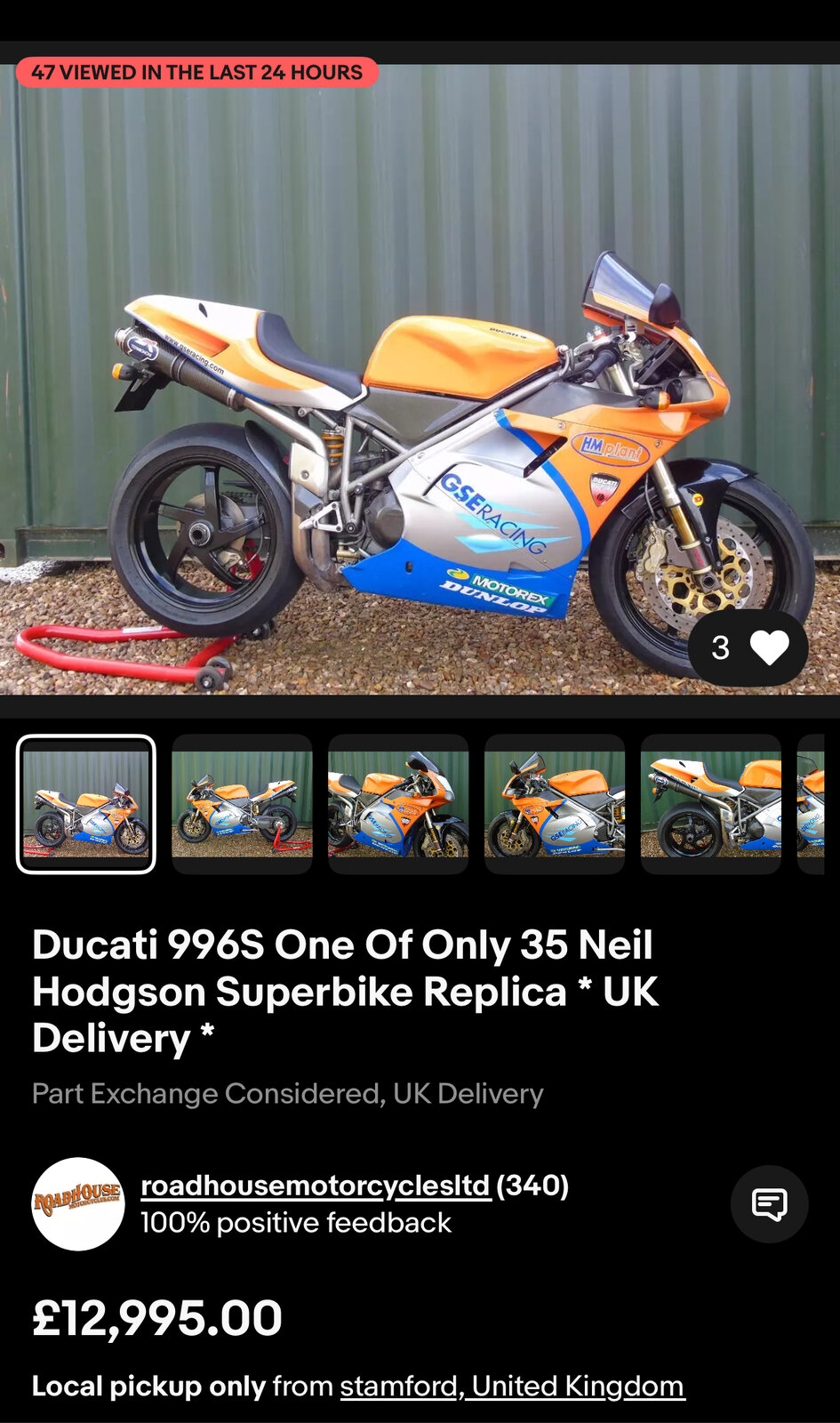Select the fourth photo thumbnail
Screen dimensions: 840x1423
555,804
